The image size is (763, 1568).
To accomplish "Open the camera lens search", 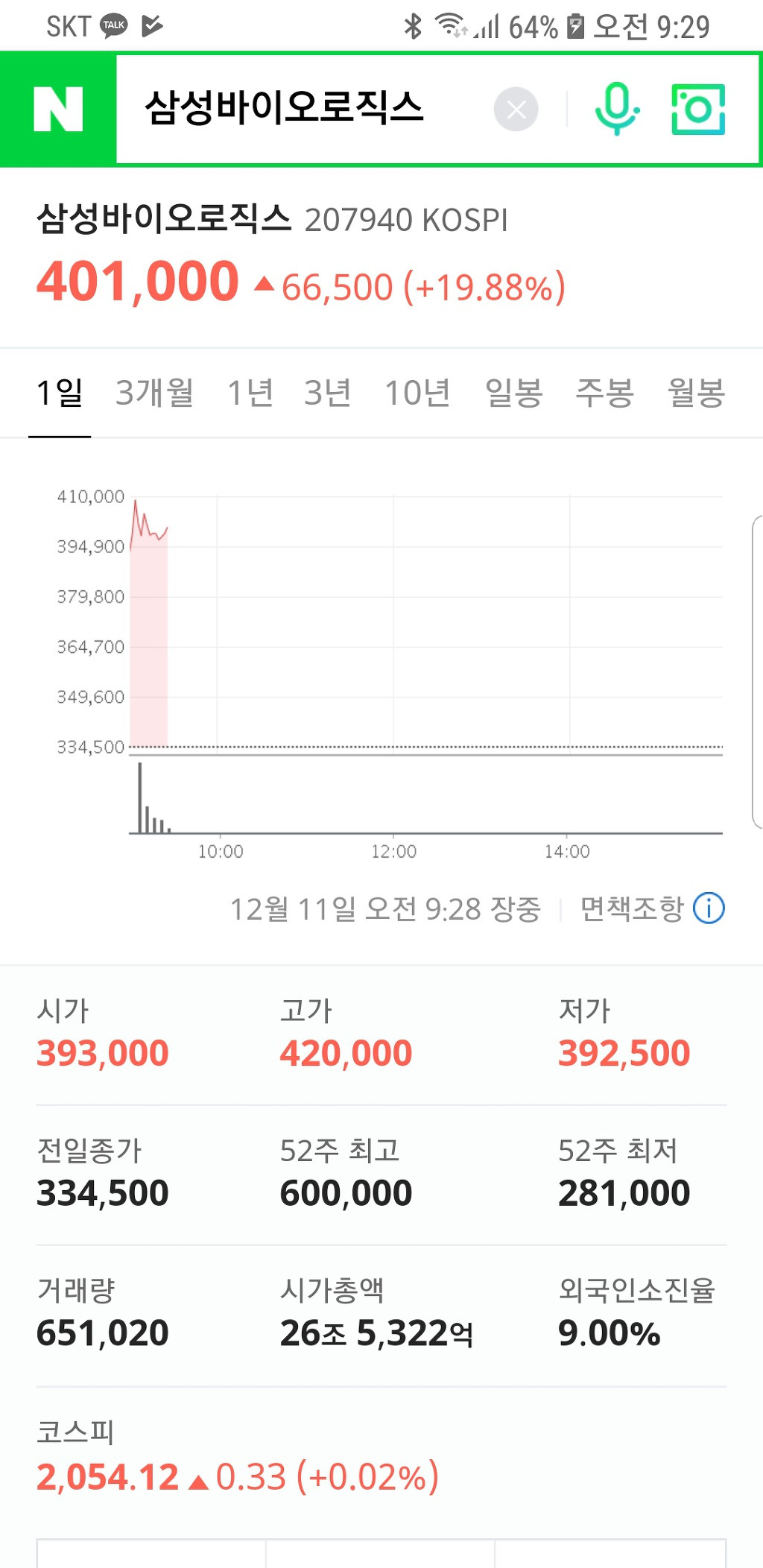I will (698, 110).
